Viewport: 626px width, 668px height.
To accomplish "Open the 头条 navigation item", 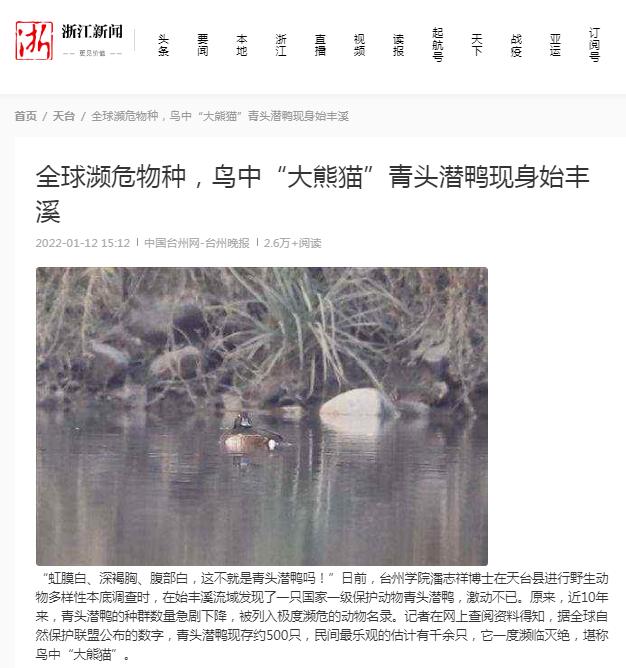I will 163,45.
